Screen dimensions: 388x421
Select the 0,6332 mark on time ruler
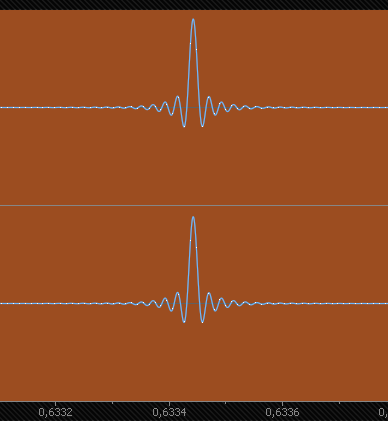(55, 412)
